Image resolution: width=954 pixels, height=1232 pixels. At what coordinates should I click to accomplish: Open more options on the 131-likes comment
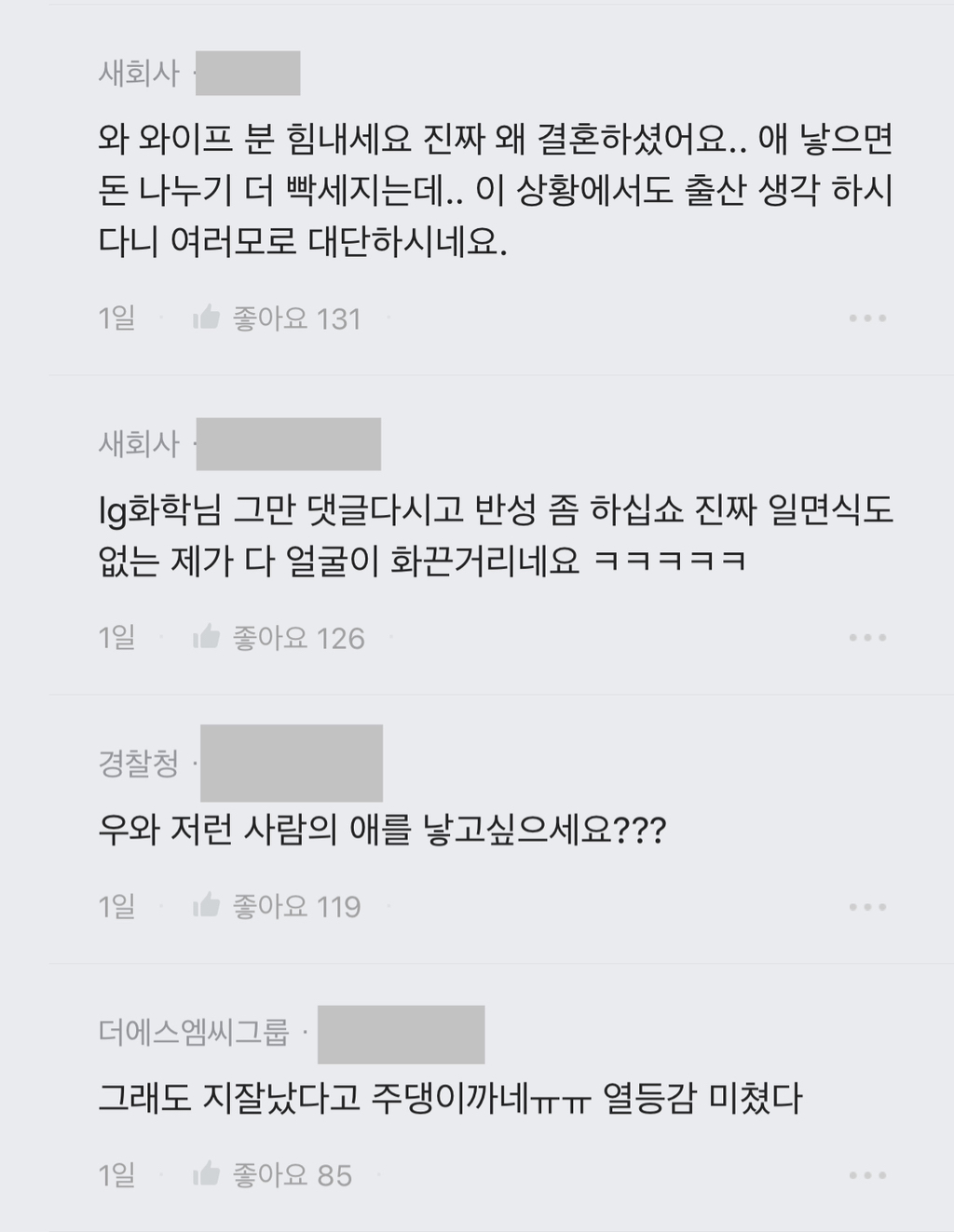click(867, 318)
